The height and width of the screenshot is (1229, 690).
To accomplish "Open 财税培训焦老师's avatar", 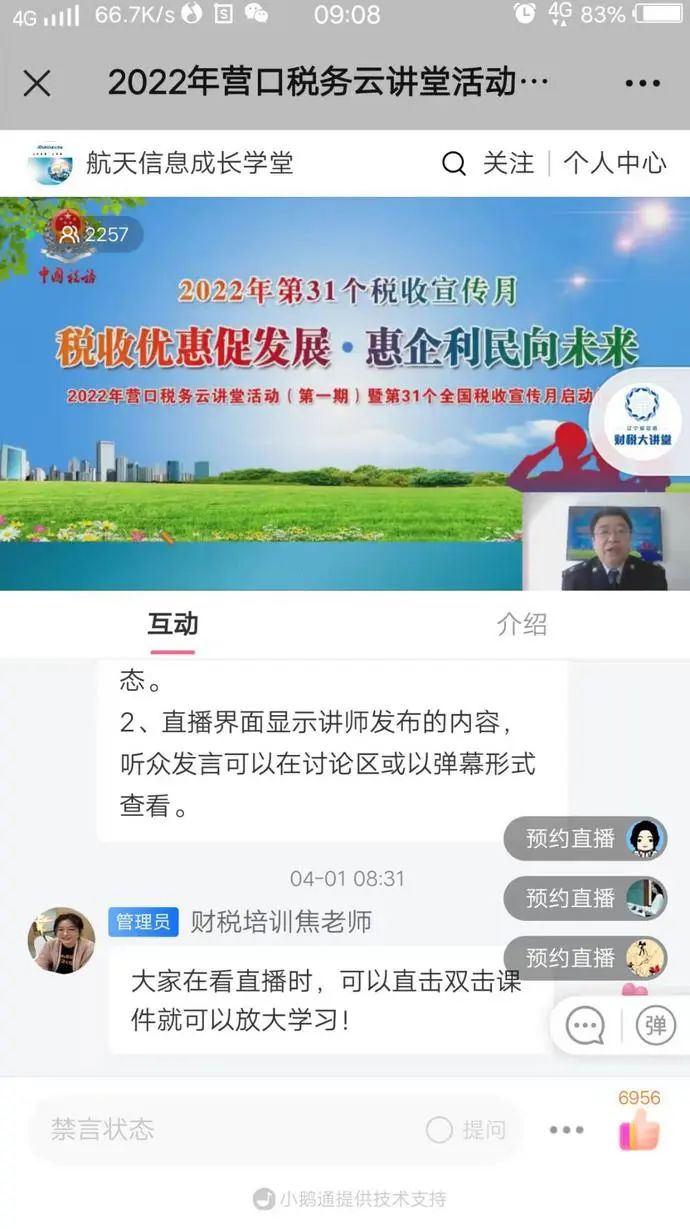I will click(x=61, y=941).
